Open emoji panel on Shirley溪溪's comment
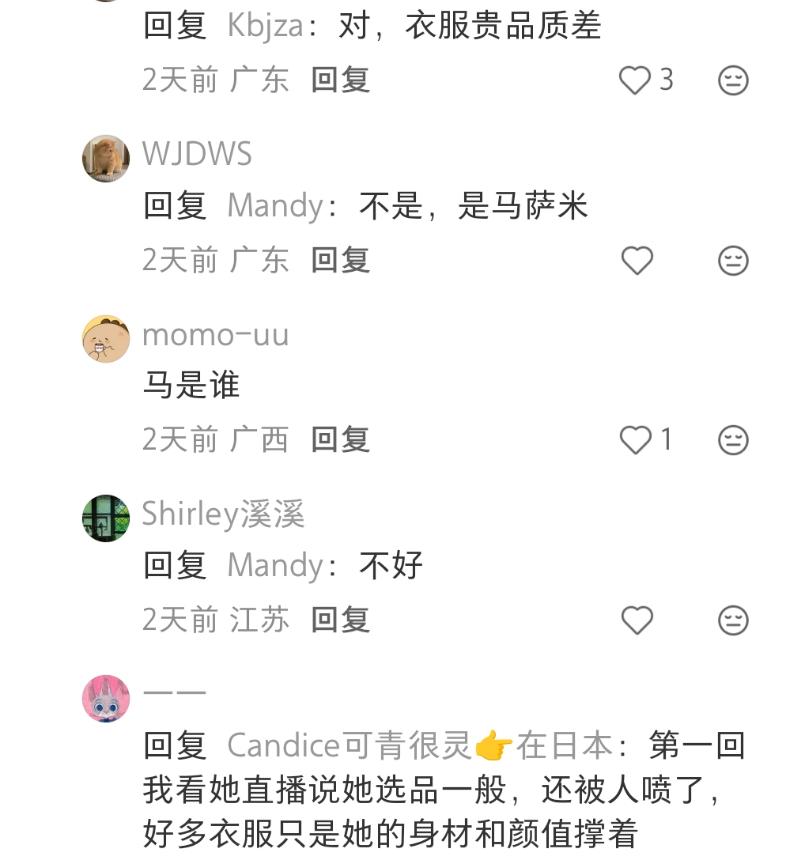The image size is (795, 866). coord(734,619)
